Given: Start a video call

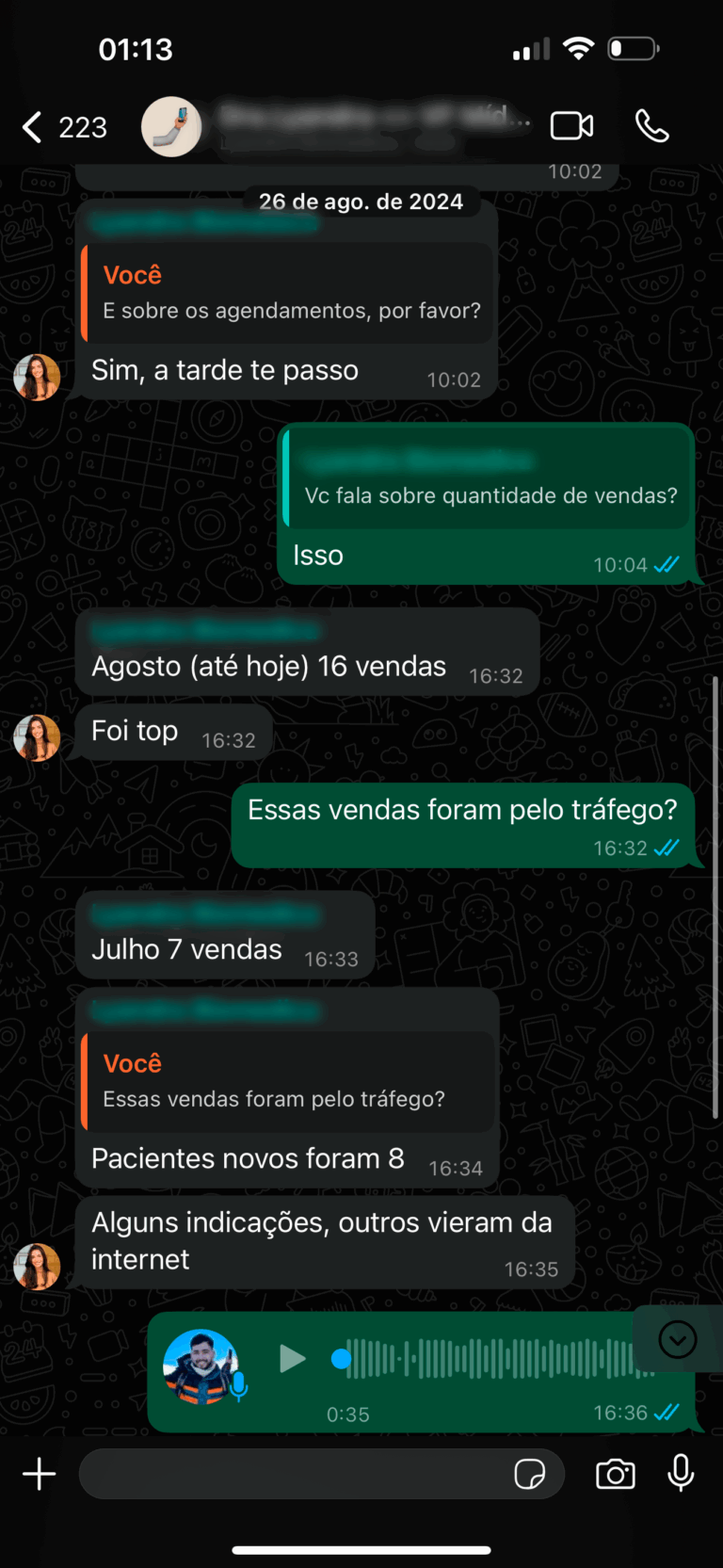Looking at the screenshot, I should (571, 126).
